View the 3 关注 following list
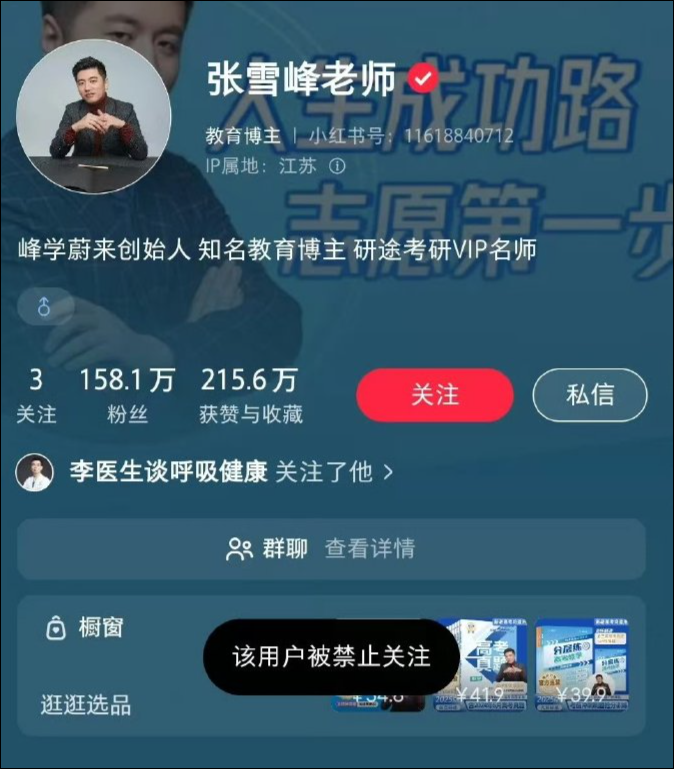 [36, 395]
